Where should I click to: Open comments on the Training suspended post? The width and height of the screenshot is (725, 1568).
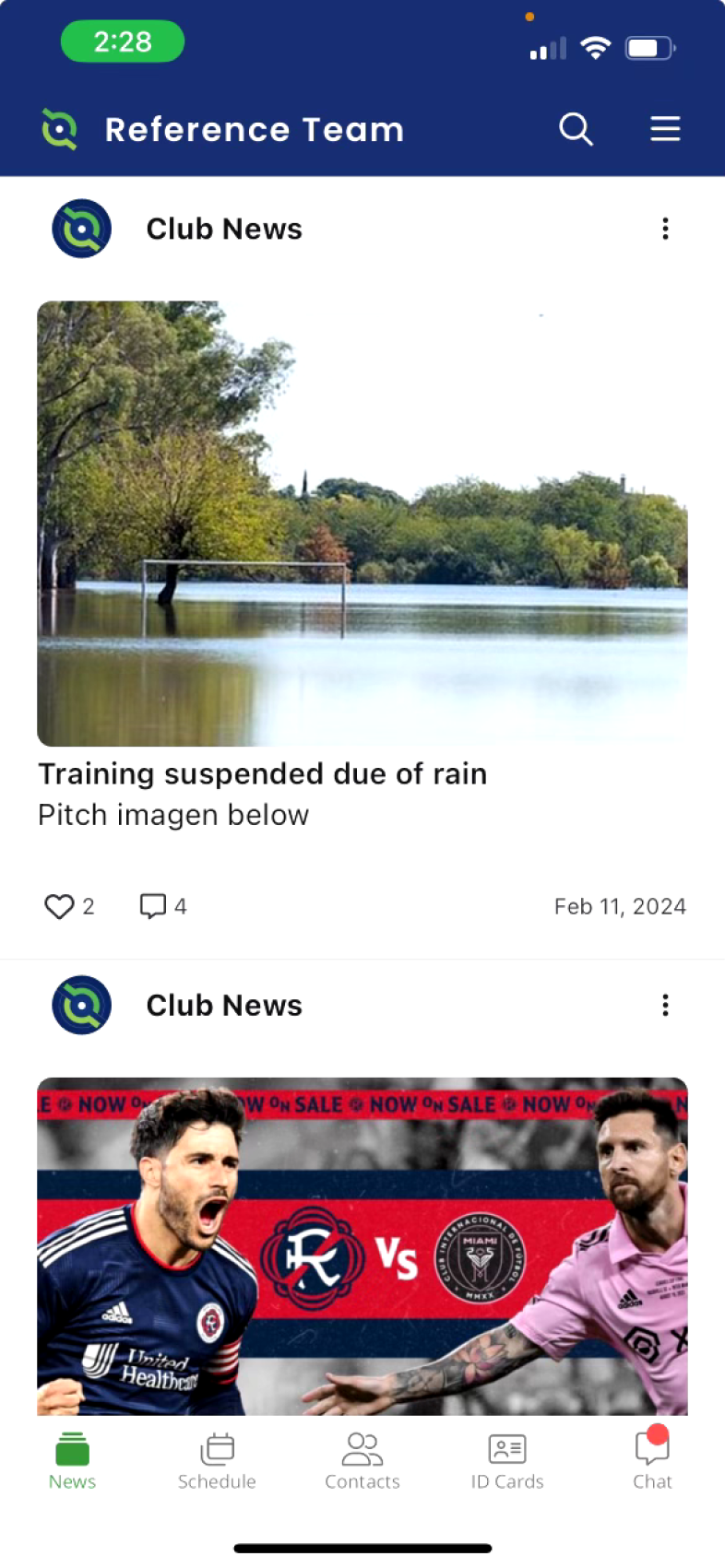click(x=152, y=906)
